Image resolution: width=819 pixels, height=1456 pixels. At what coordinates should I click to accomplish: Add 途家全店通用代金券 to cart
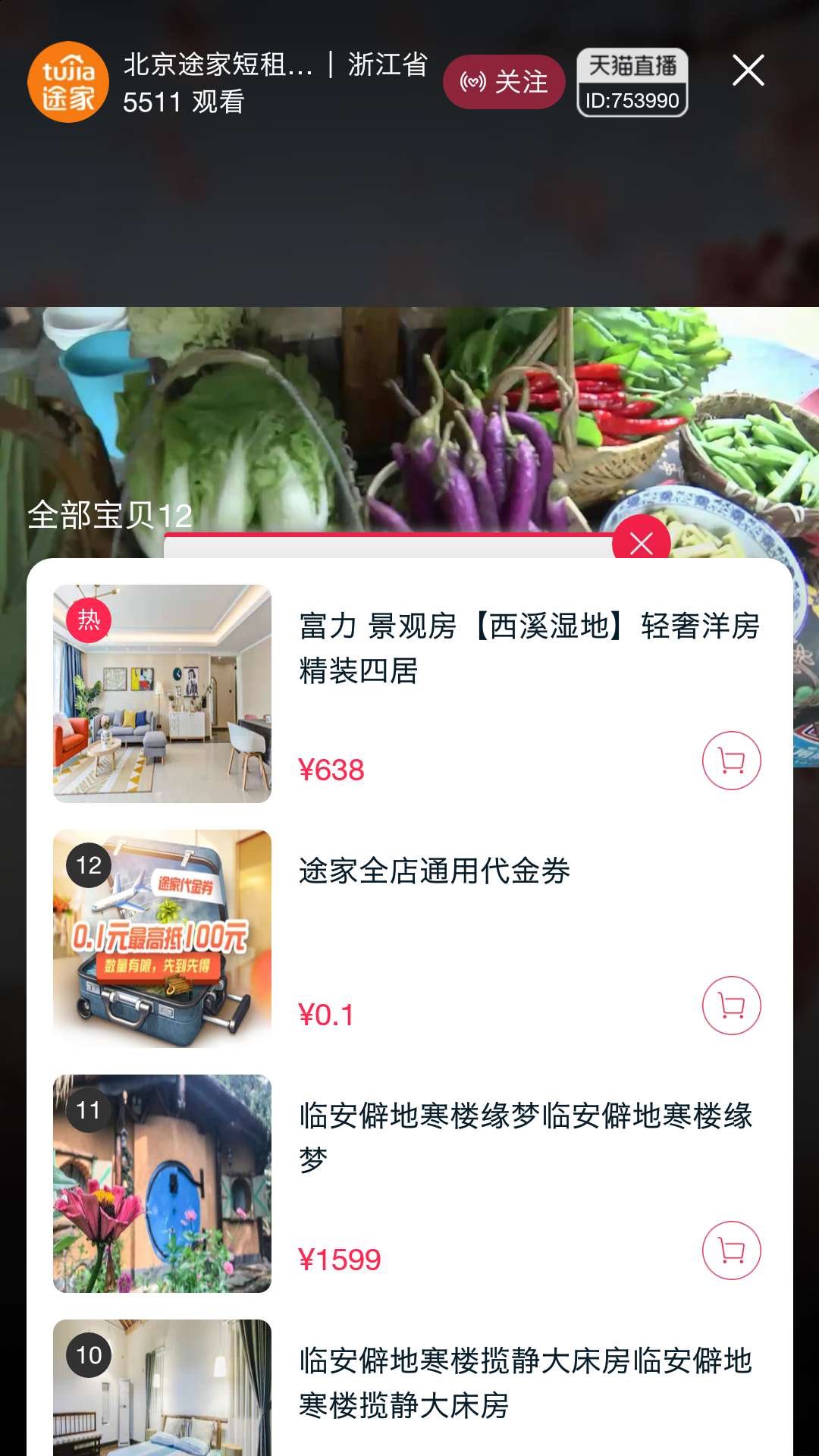pyautogui.click(x=731, y=1006)
